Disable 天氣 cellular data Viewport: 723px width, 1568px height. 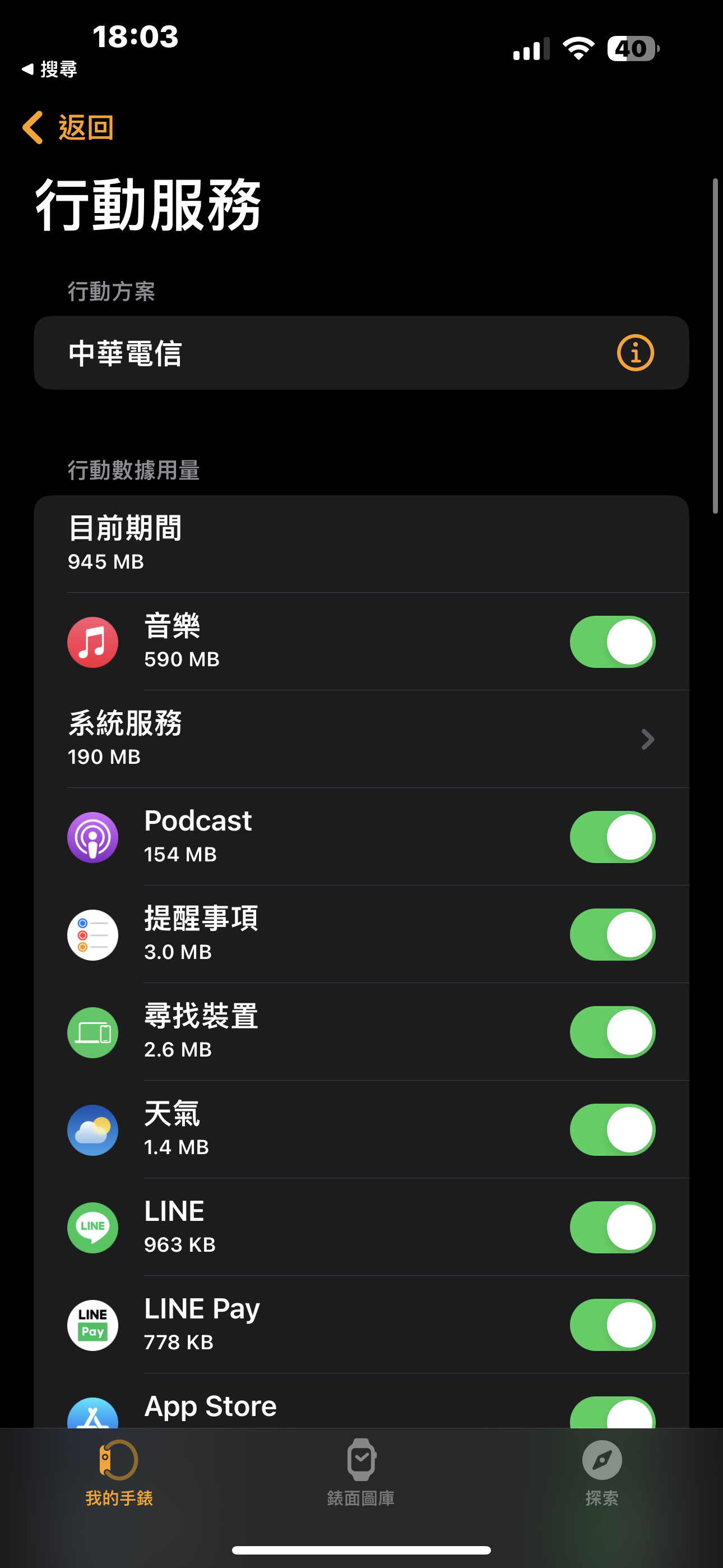click(612, 1130)
